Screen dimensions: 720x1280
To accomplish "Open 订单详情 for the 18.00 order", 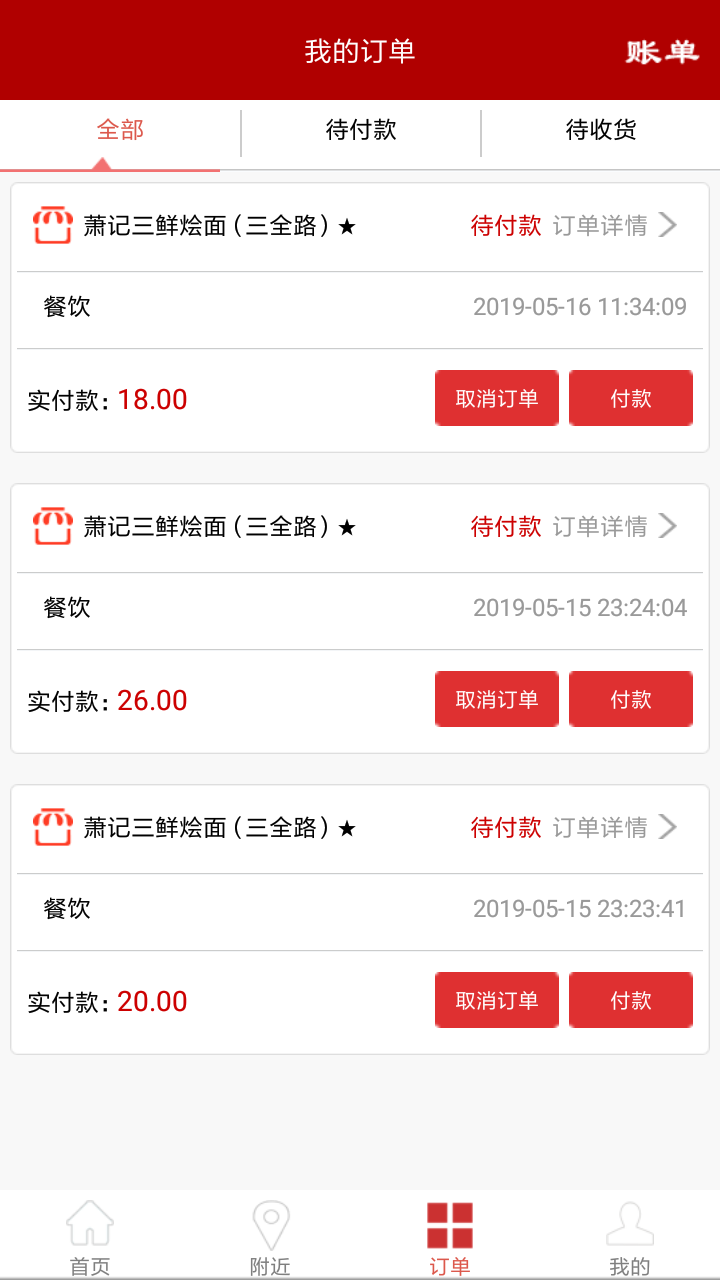I will (x=613, y=226).
